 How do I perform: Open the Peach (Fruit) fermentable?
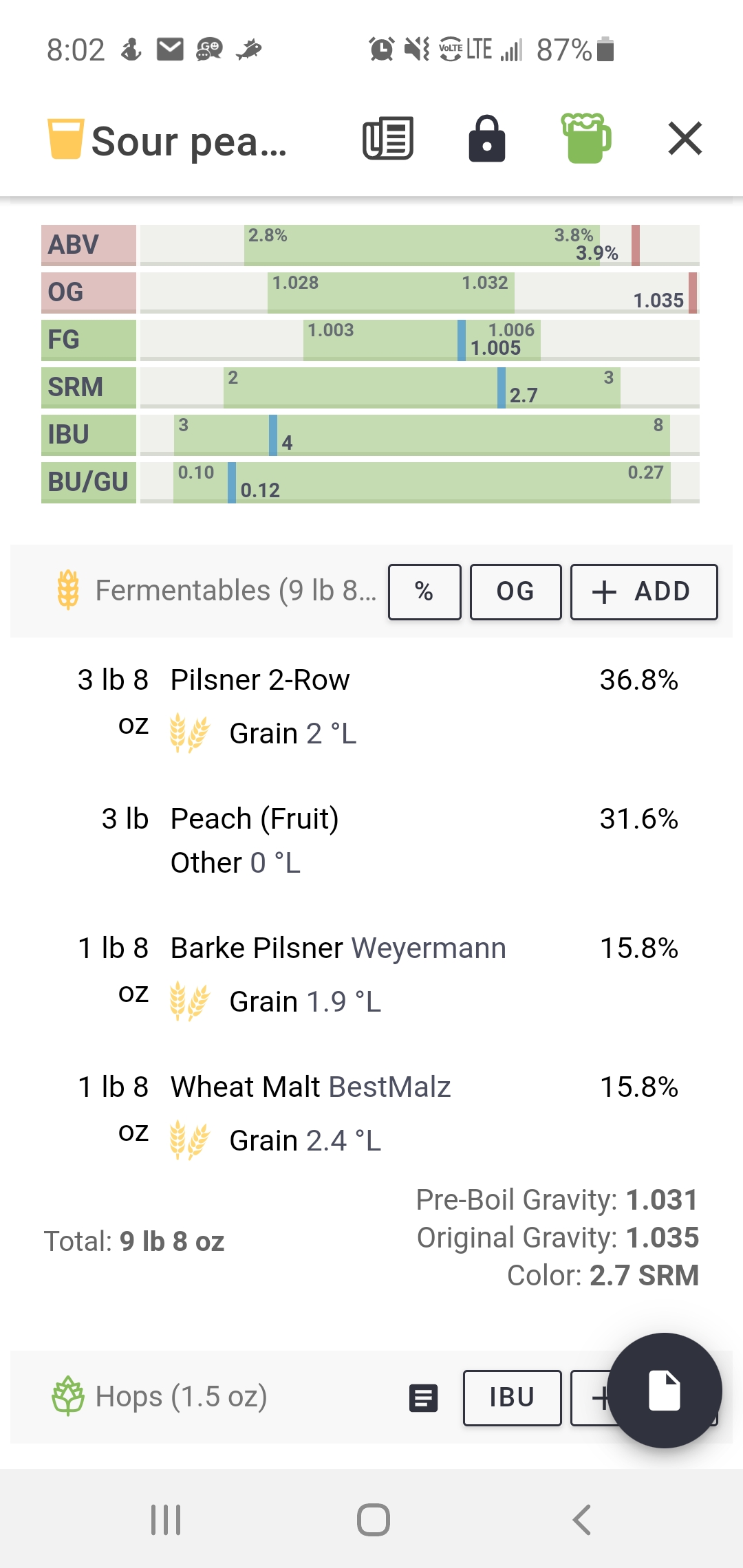(371, 840)
